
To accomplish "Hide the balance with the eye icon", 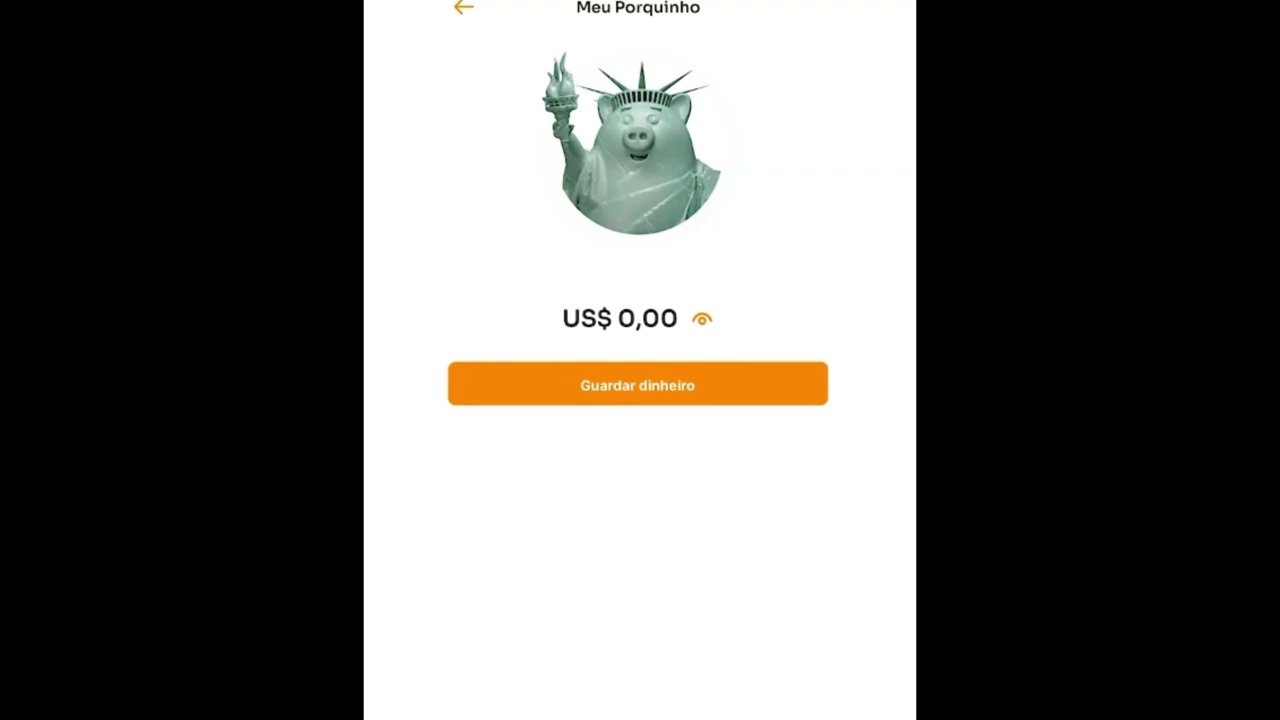I will pos(702,319).
